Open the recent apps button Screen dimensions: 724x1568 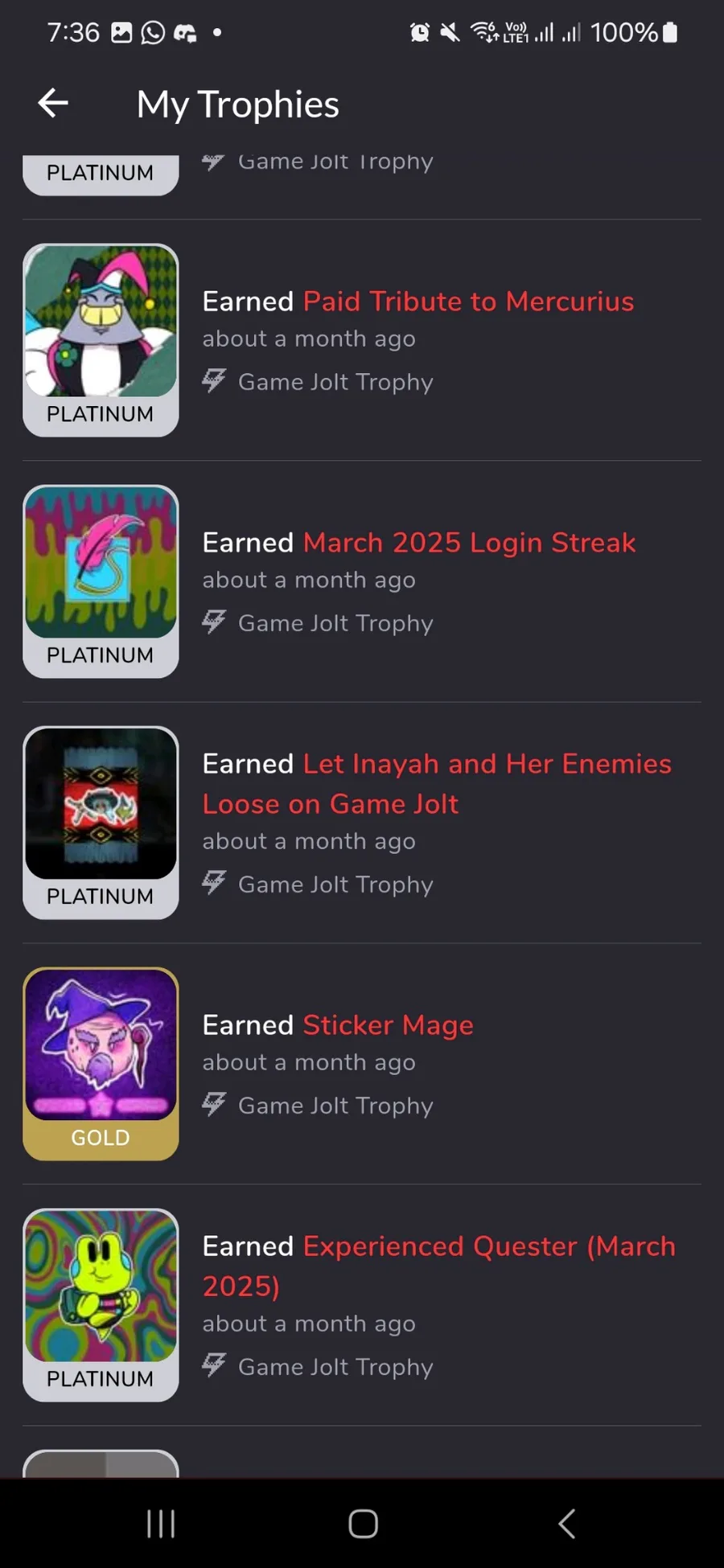coord(161,1523)
